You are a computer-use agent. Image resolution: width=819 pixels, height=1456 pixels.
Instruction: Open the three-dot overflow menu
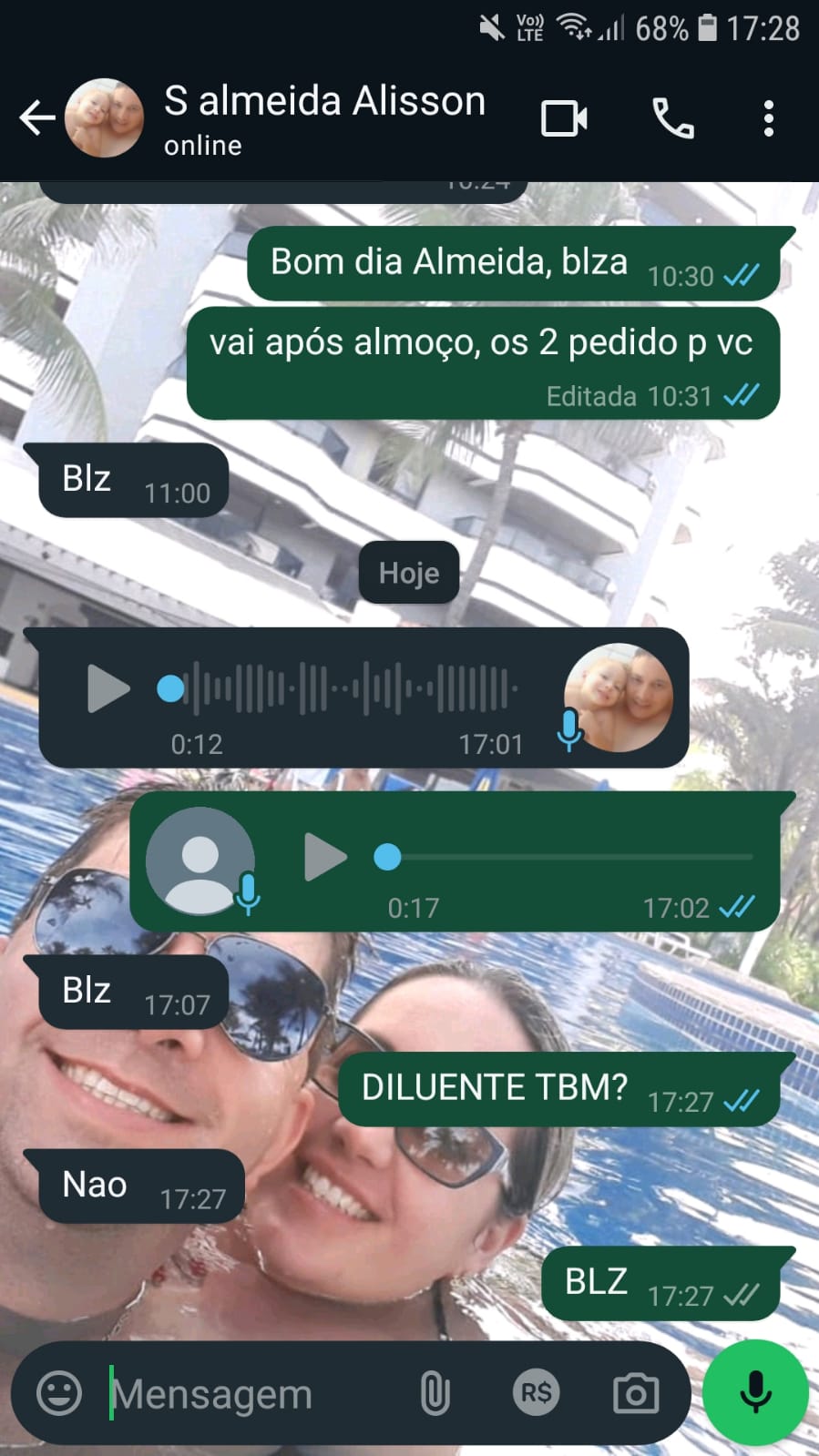769,118
